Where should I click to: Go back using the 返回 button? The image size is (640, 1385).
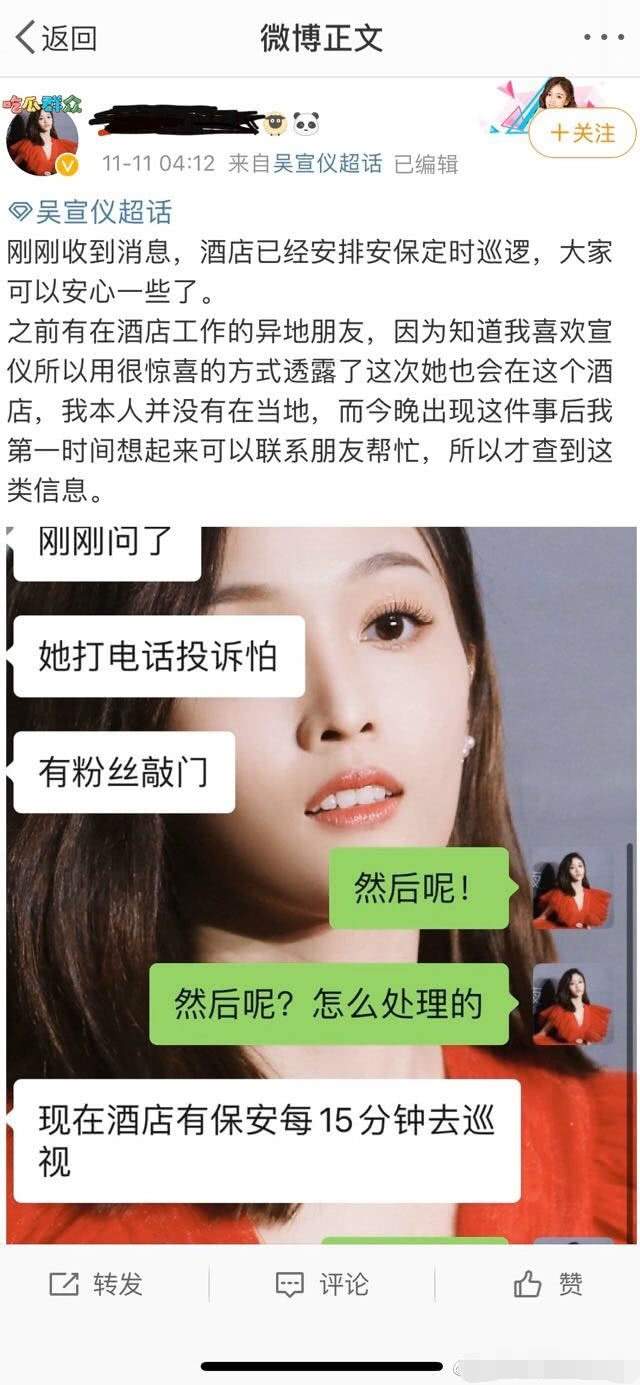tap(56, 38)
